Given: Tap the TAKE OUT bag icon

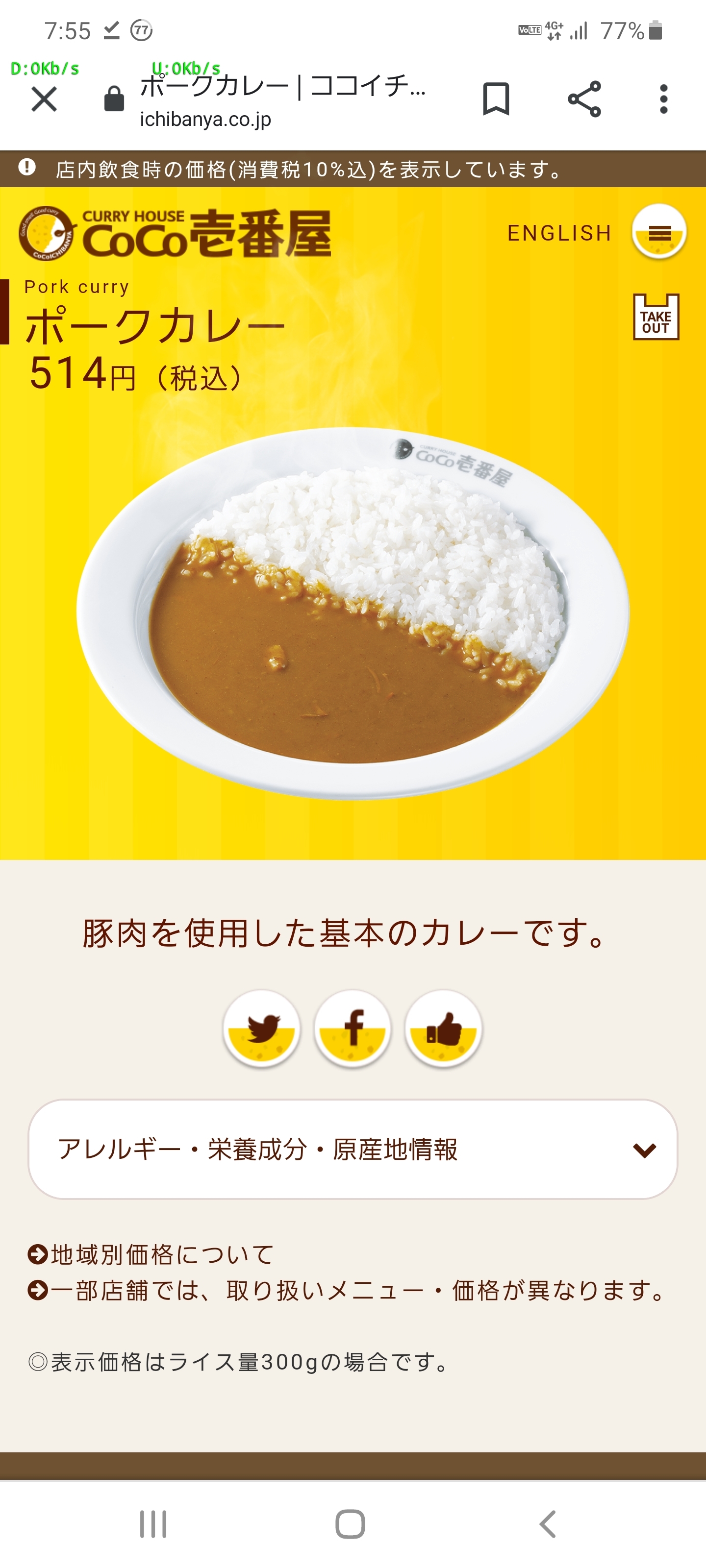Looking at the screenshot, I should [x=656, y=317].
